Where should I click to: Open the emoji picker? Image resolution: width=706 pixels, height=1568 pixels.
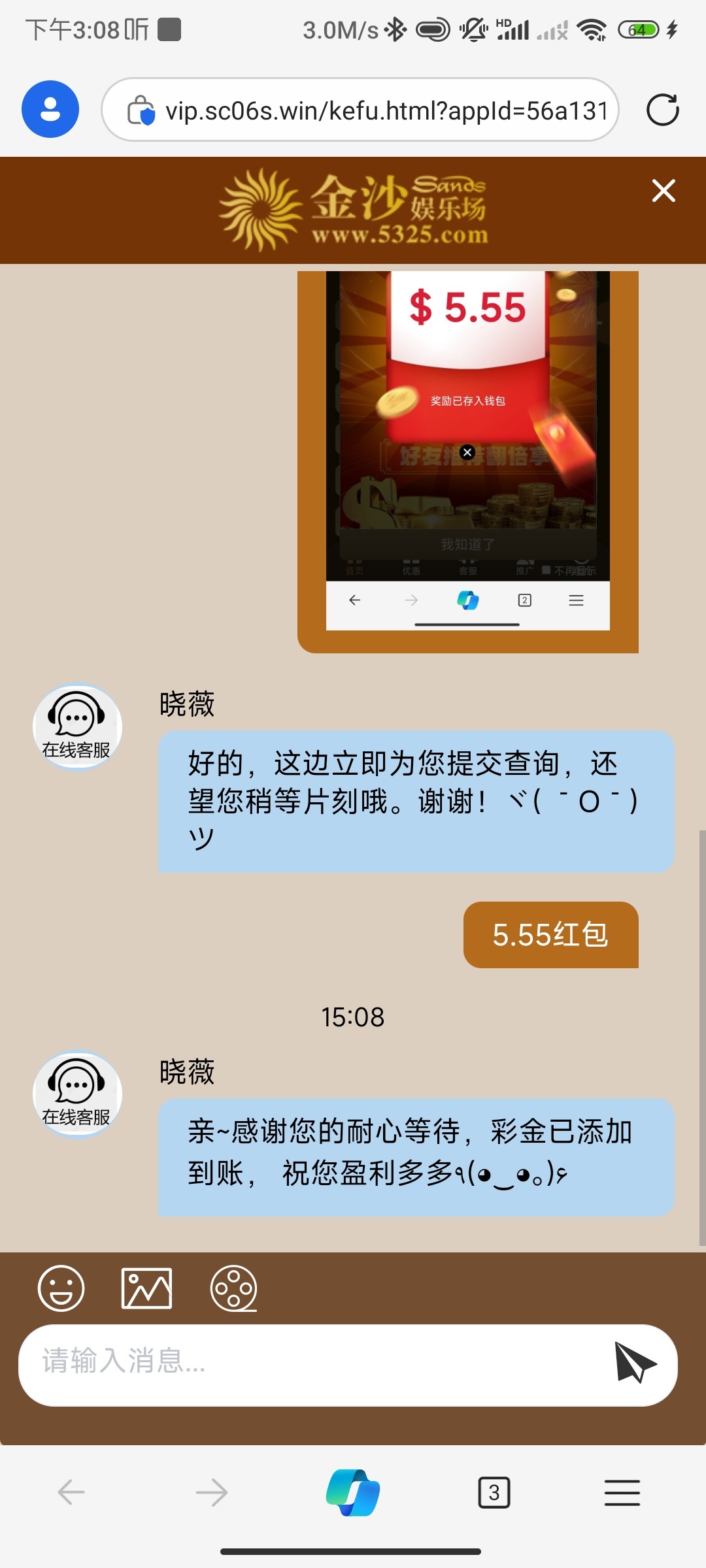point(61,1288)
